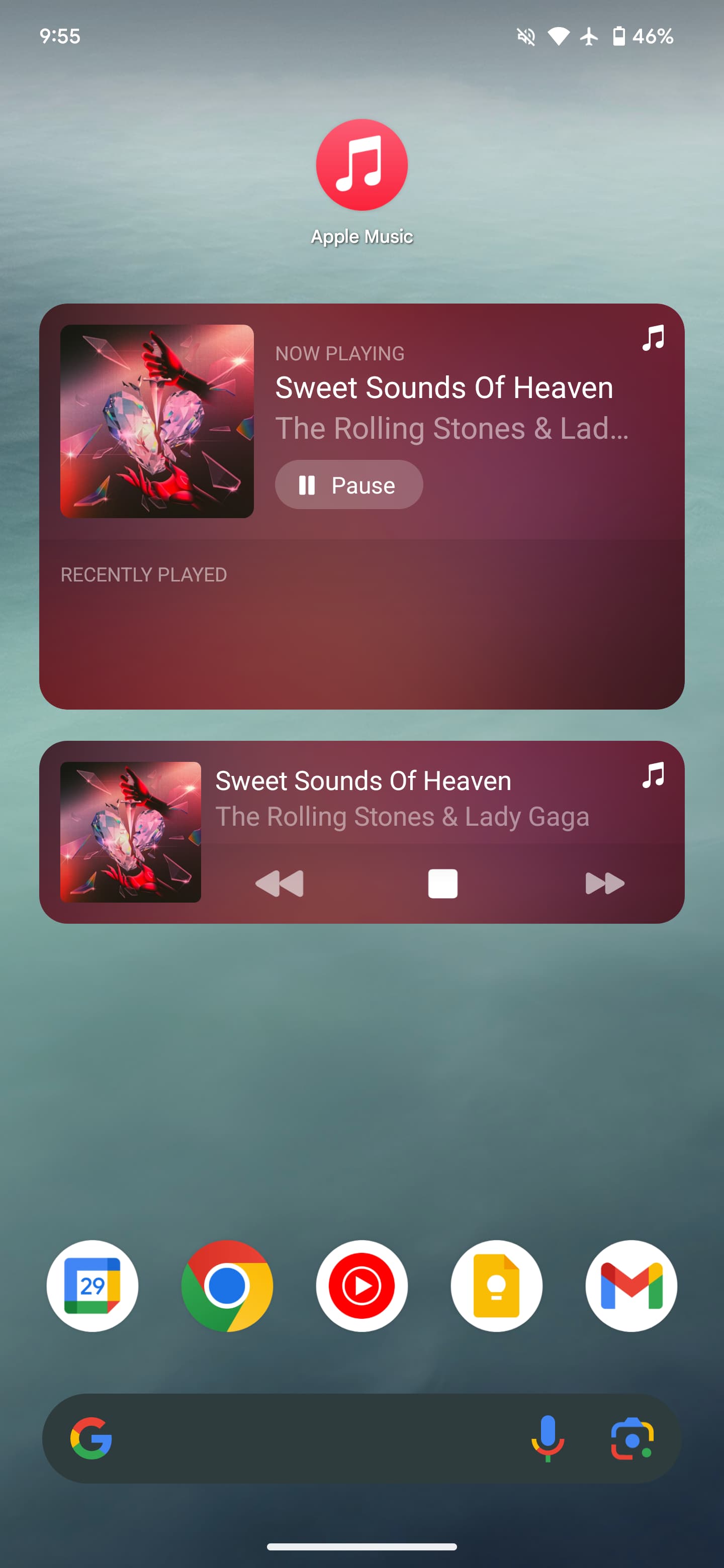Viewport: 724px width, 1568px height.
Task: Launch YouTube Music from the dock
Action: click(x=361, y=1286)
